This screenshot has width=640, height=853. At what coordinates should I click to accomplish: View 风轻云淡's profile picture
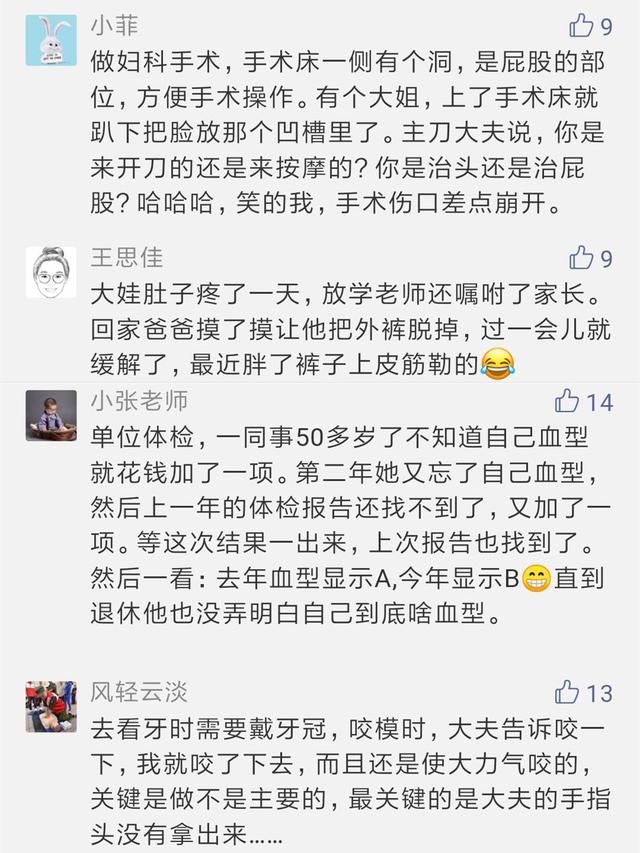(51, 707)
